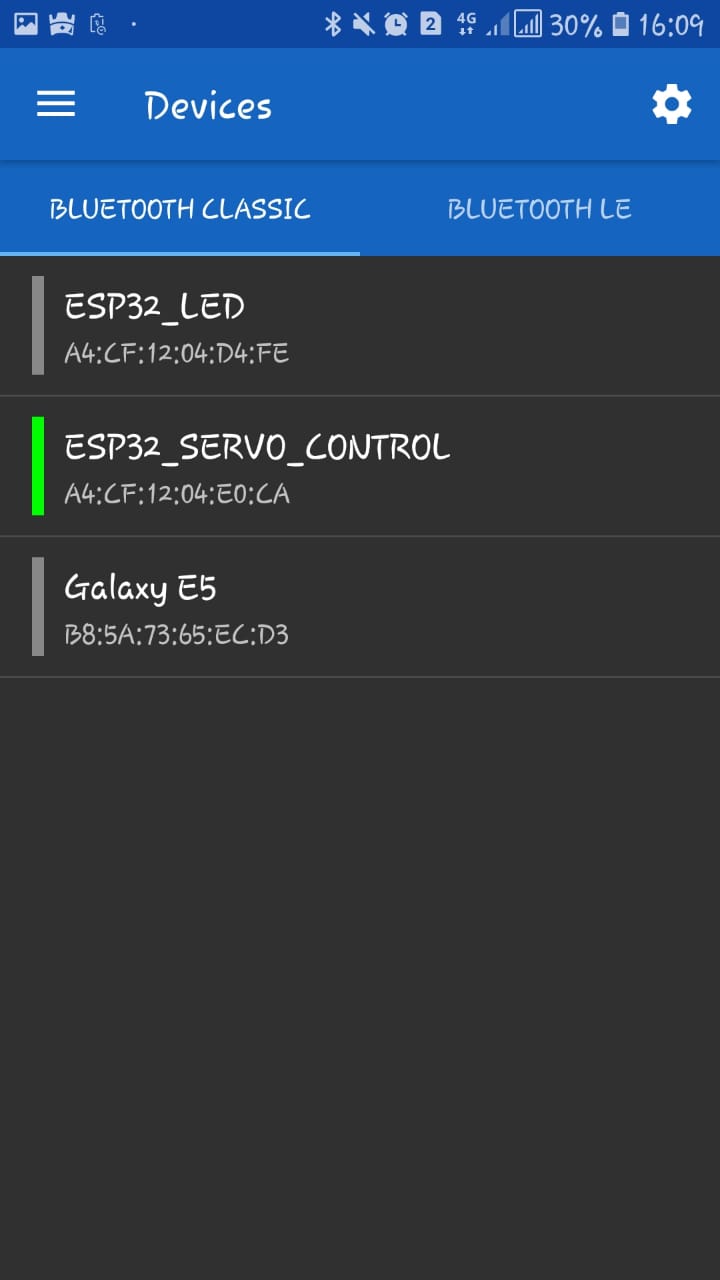Connect to the ESP32_LED device
Viewport: 720px width, 1280px height.
click(x=360, y=326)
